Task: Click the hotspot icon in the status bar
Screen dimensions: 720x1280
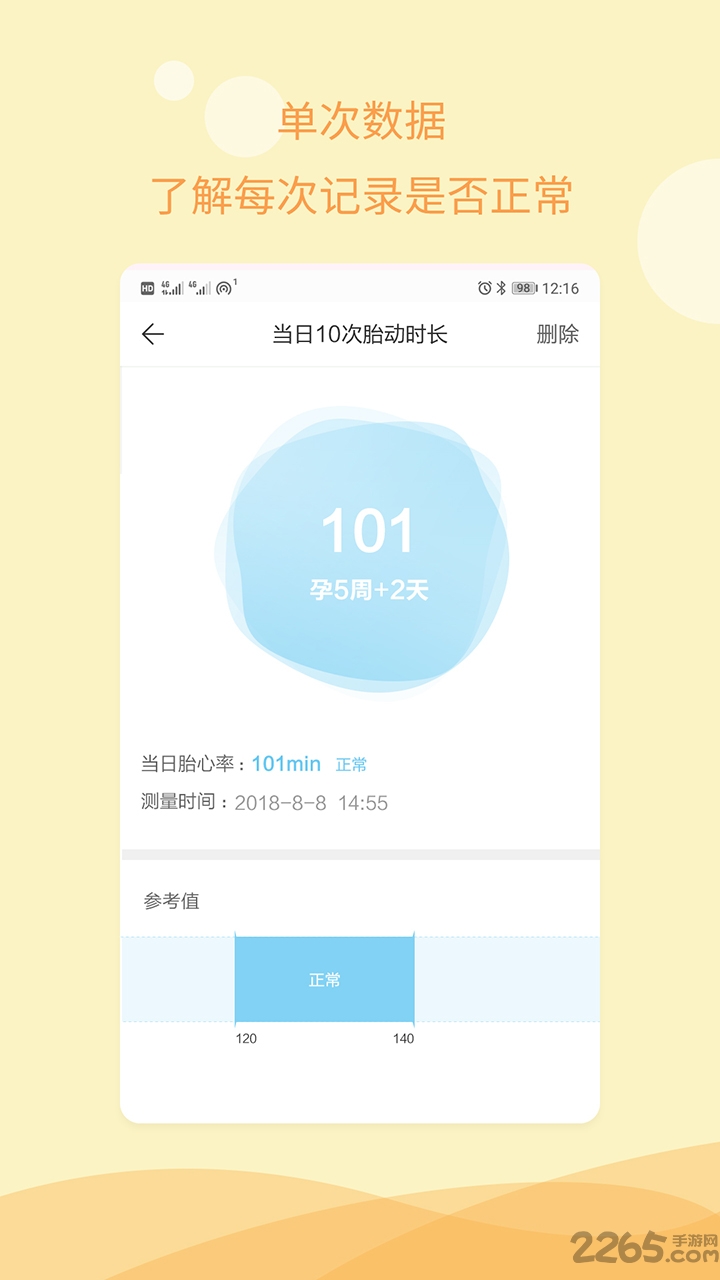Action: [222, 286]
